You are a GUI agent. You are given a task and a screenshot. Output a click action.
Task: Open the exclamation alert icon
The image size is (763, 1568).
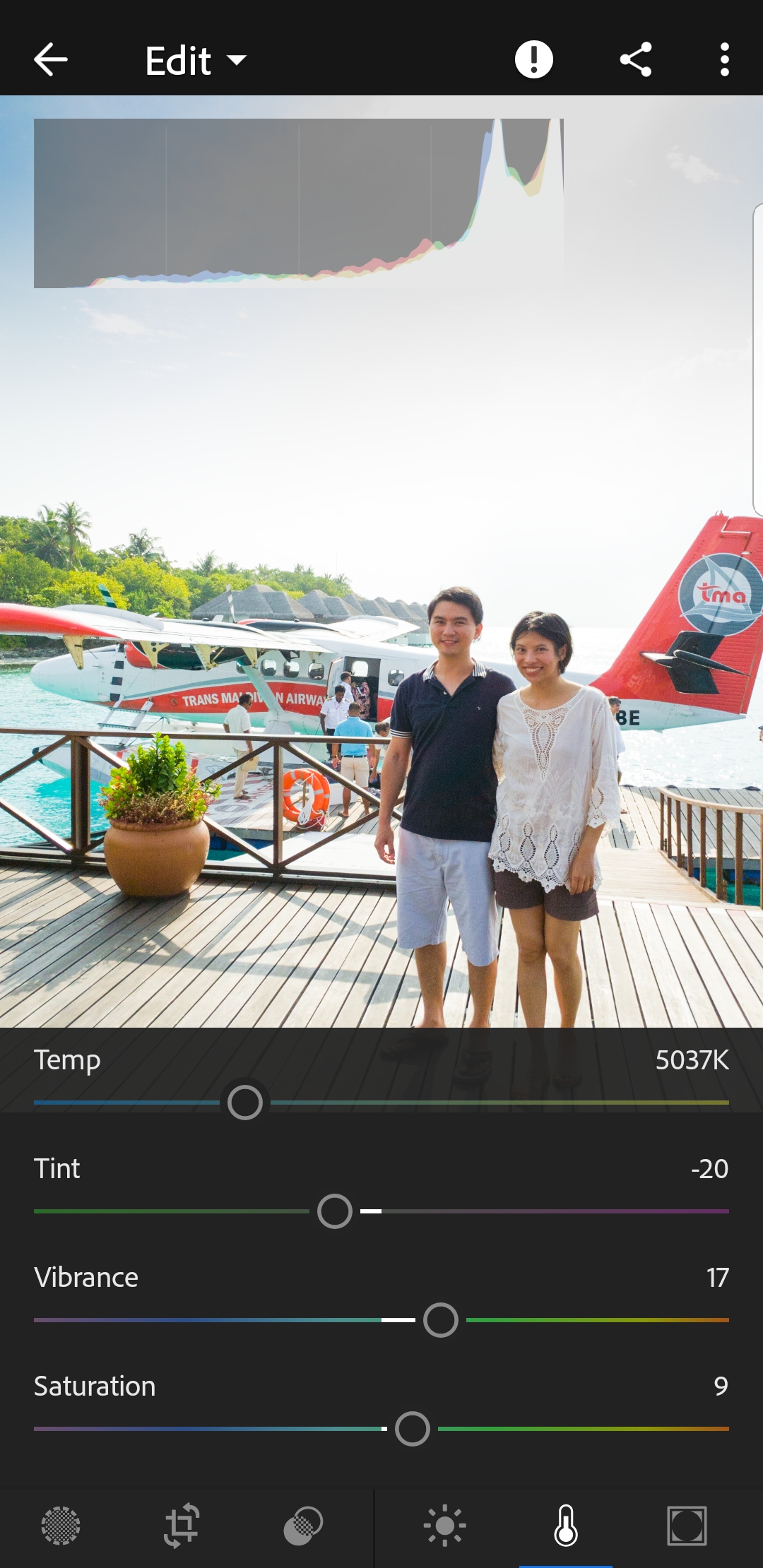click(x=533, y=59)
